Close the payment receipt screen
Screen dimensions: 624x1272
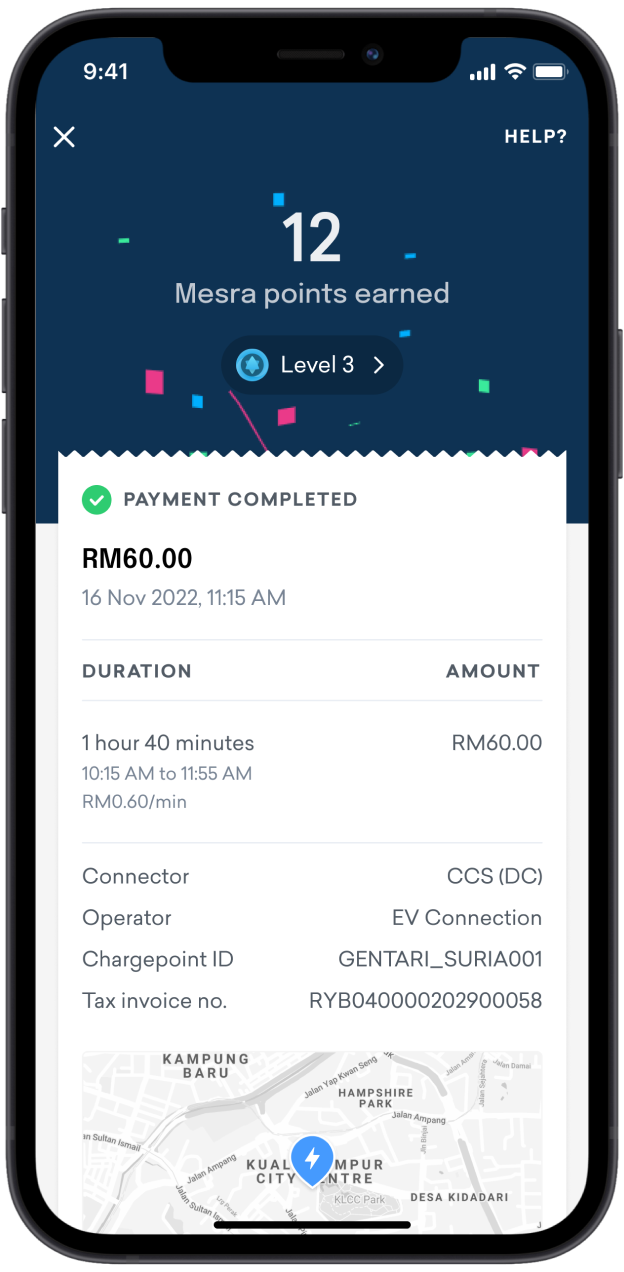tap(64, 137)
